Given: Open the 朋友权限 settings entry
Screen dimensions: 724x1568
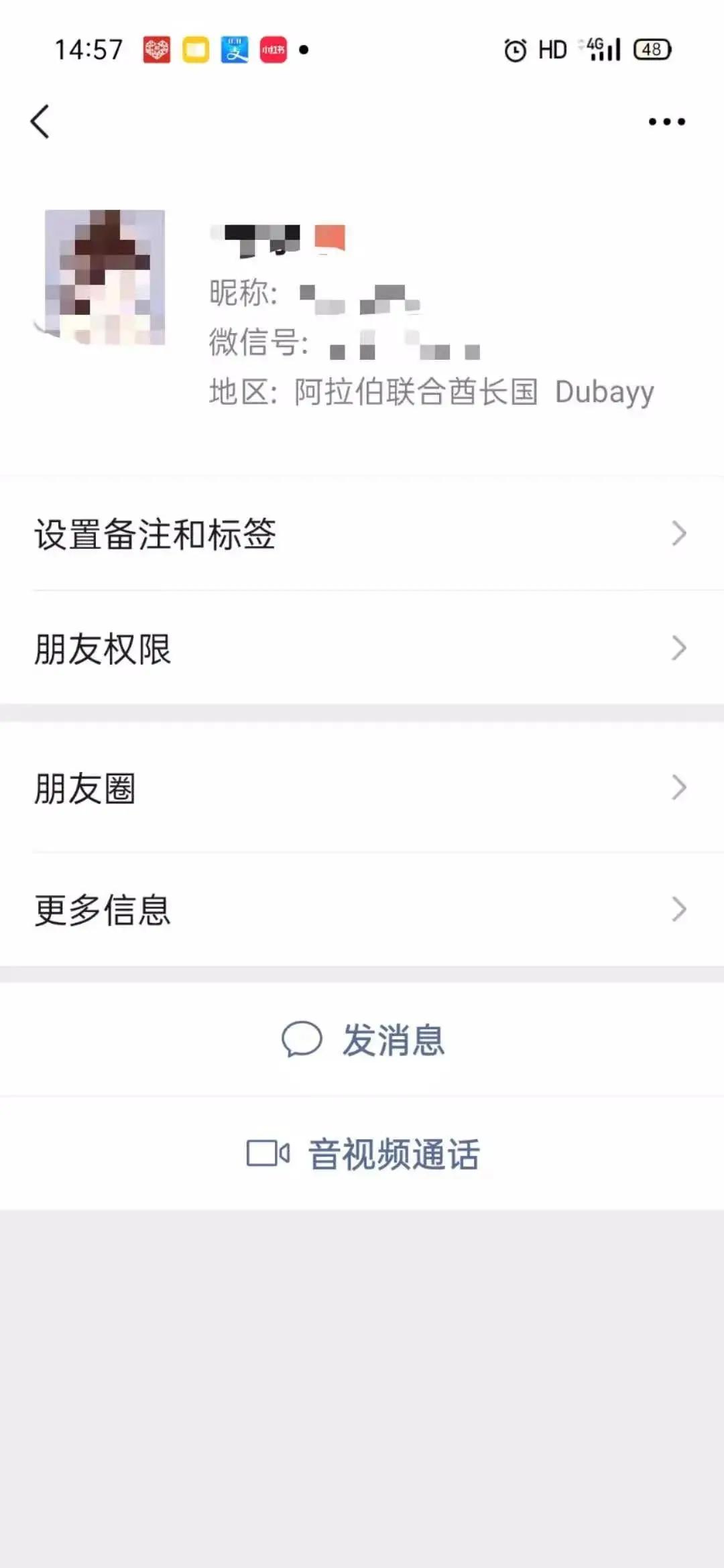Looking at the screenshot, I should pos(103,647).
